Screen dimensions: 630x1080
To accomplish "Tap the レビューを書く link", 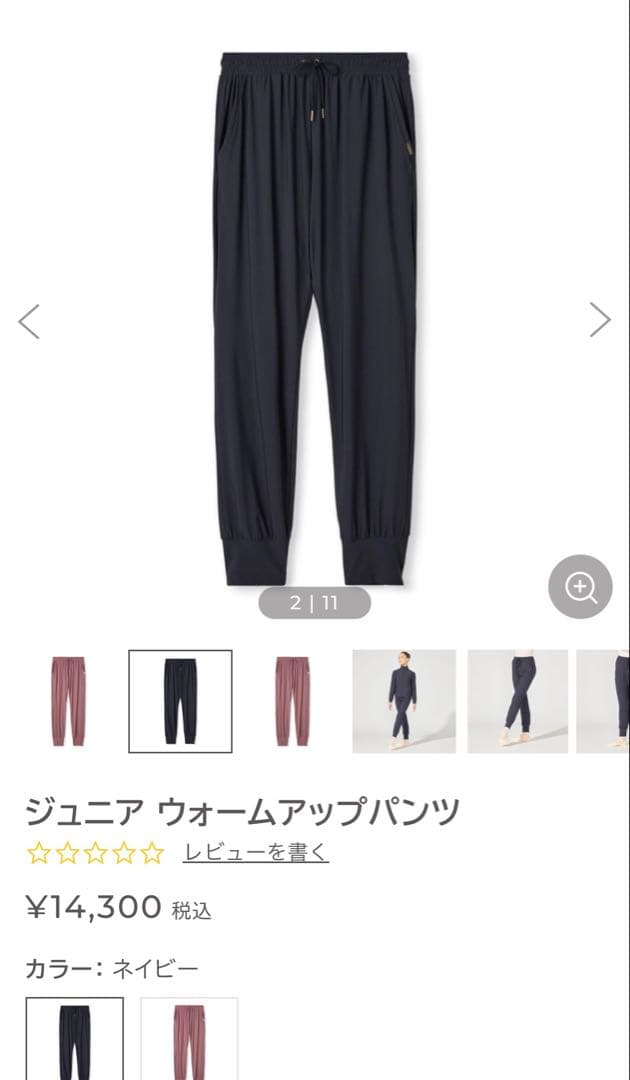I will click(x=255, y=853).
